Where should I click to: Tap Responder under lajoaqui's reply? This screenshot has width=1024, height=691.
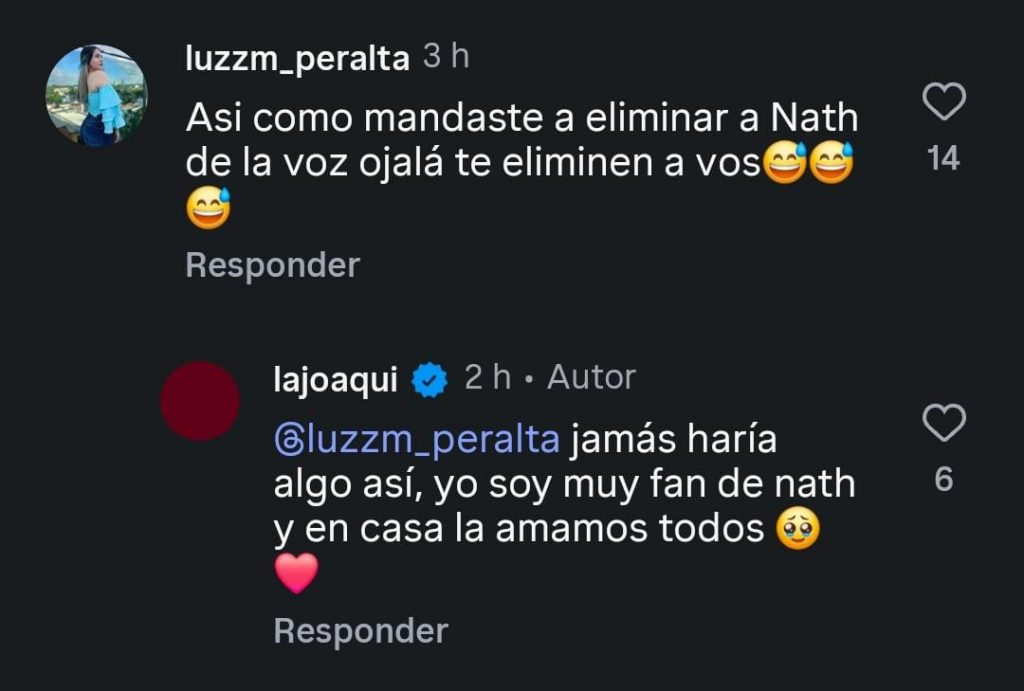(360, 631)
